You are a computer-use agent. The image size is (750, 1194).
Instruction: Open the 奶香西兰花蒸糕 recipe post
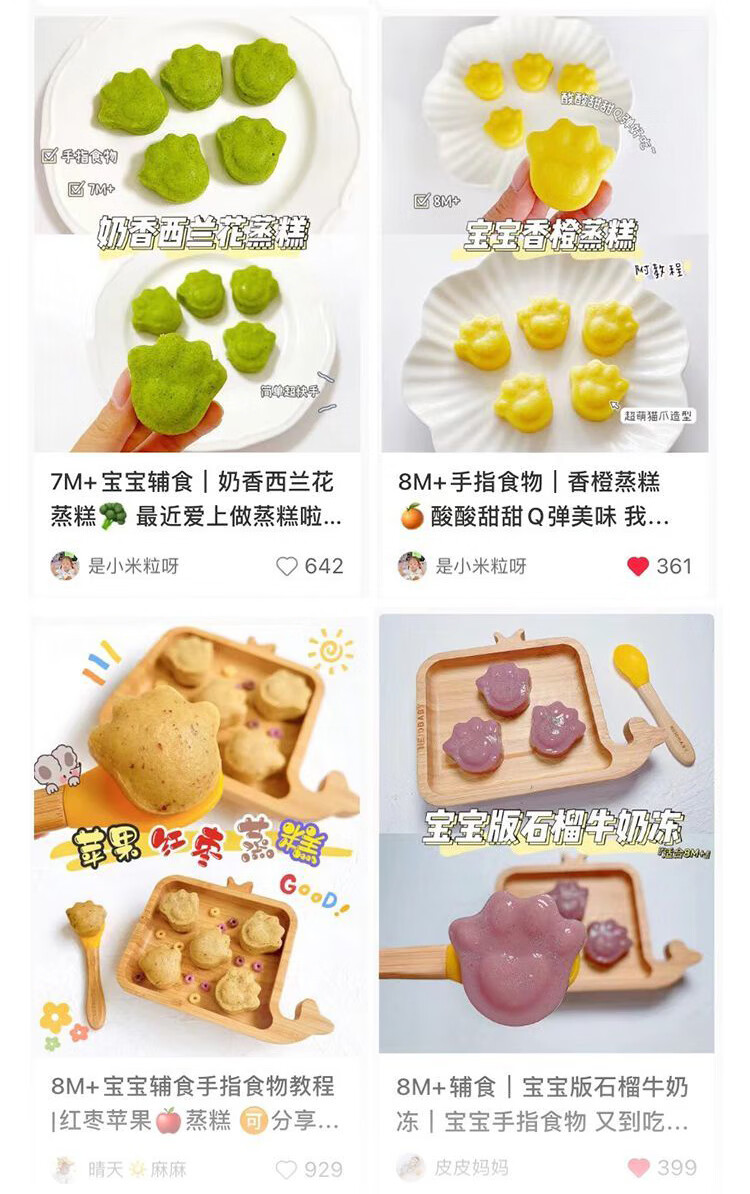coord(197,234)
